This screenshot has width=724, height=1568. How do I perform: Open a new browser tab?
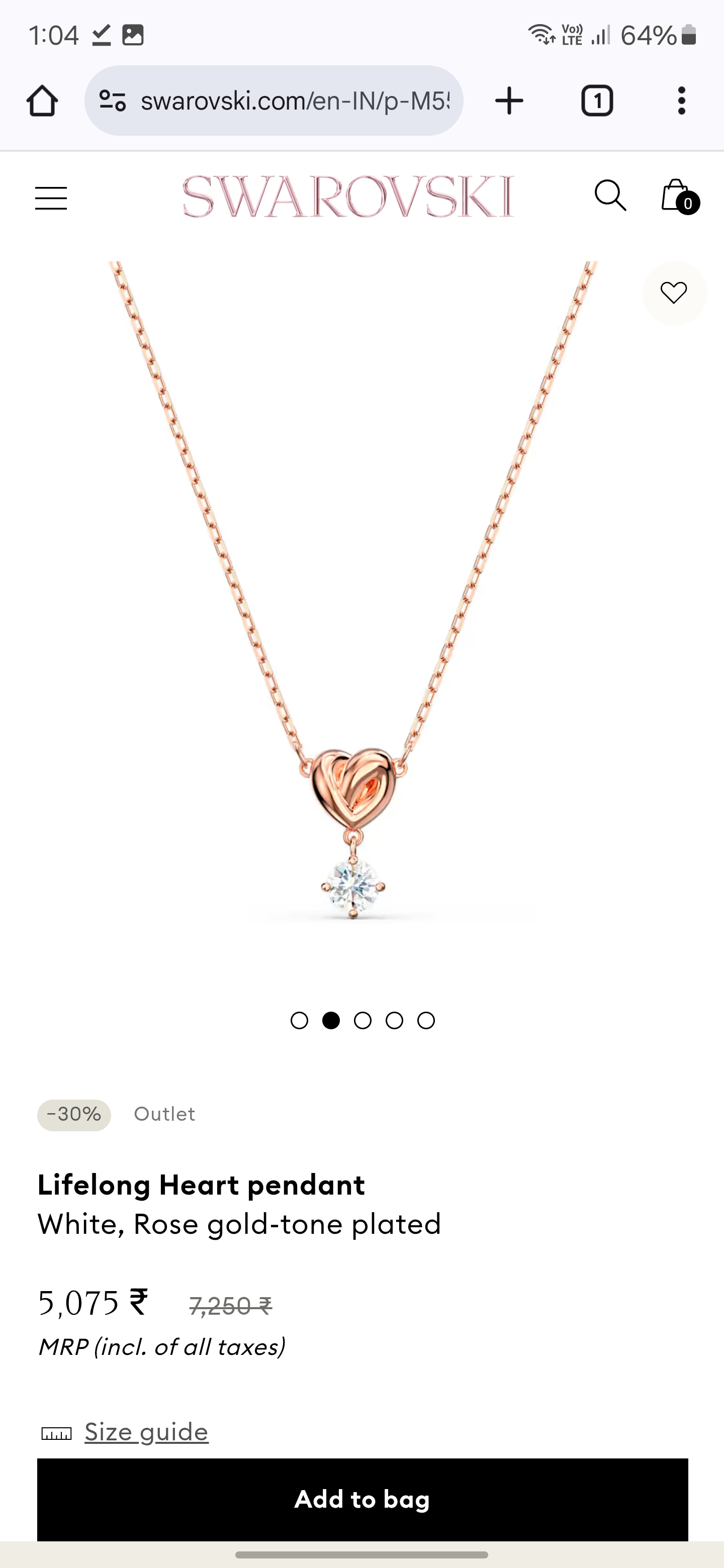[x=509, y=101]
